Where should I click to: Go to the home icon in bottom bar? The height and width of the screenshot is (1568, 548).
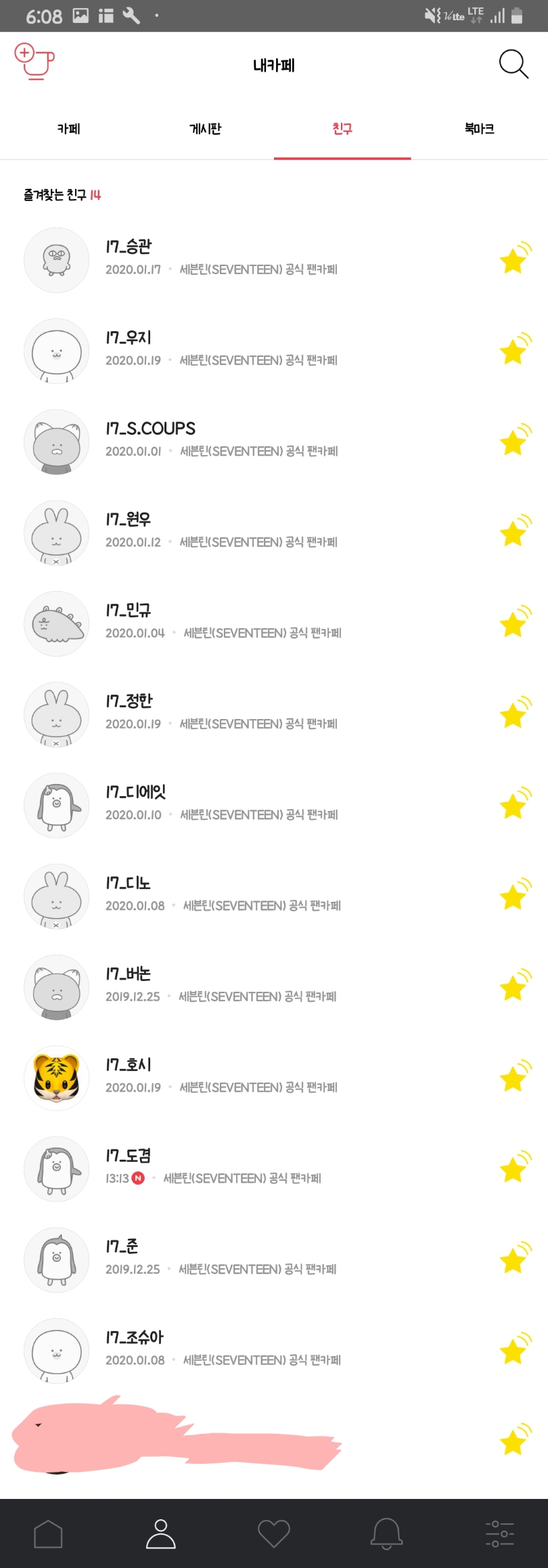(48, 1533)
